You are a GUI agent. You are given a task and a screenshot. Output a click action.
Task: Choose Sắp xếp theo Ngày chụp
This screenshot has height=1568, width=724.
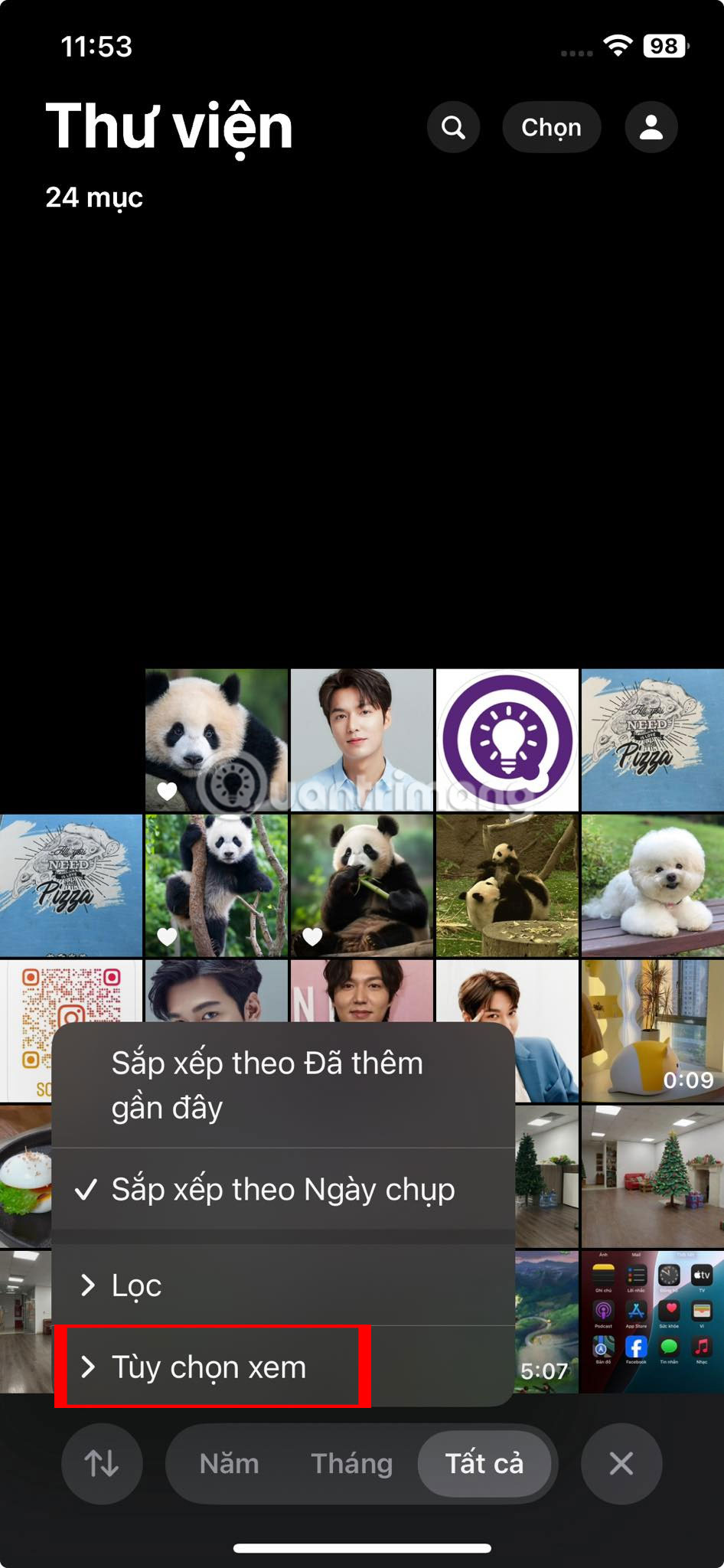[282, 1189]
